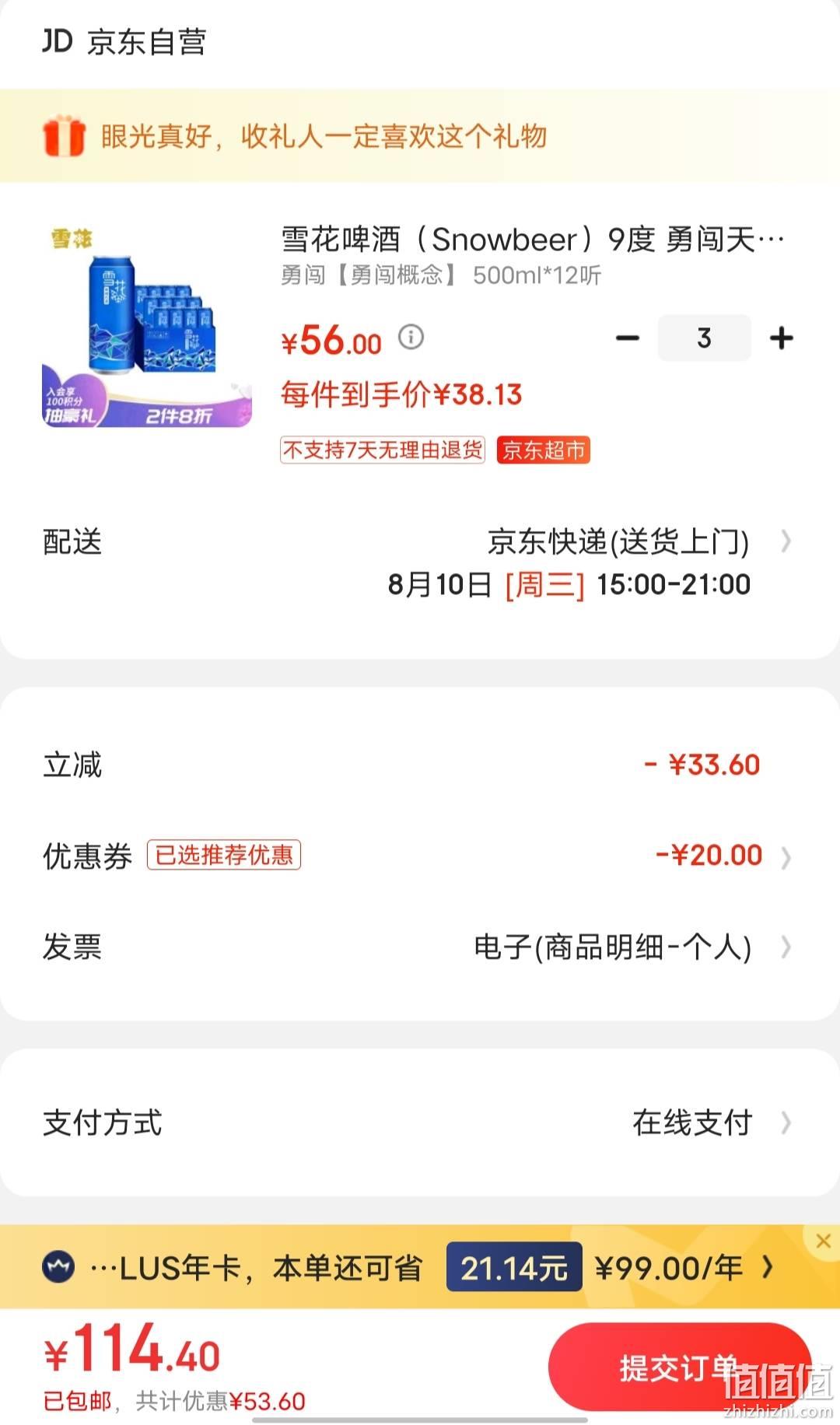Open 发票 invoice settings row
This screenshot has height=1425, width=840.
(x=420, y=947)
